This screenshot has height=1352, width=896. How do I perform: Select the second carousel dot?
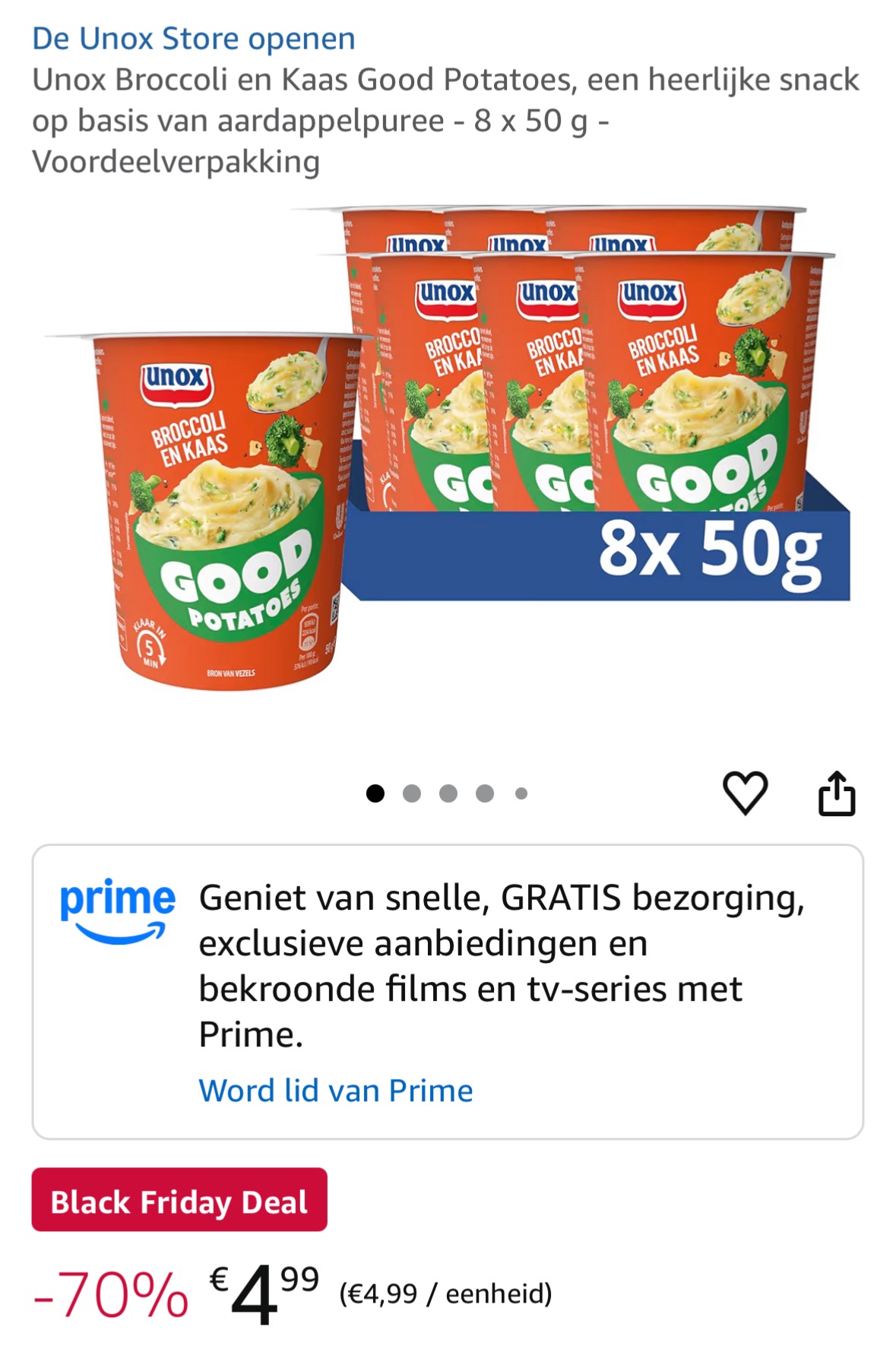(413, 793)
